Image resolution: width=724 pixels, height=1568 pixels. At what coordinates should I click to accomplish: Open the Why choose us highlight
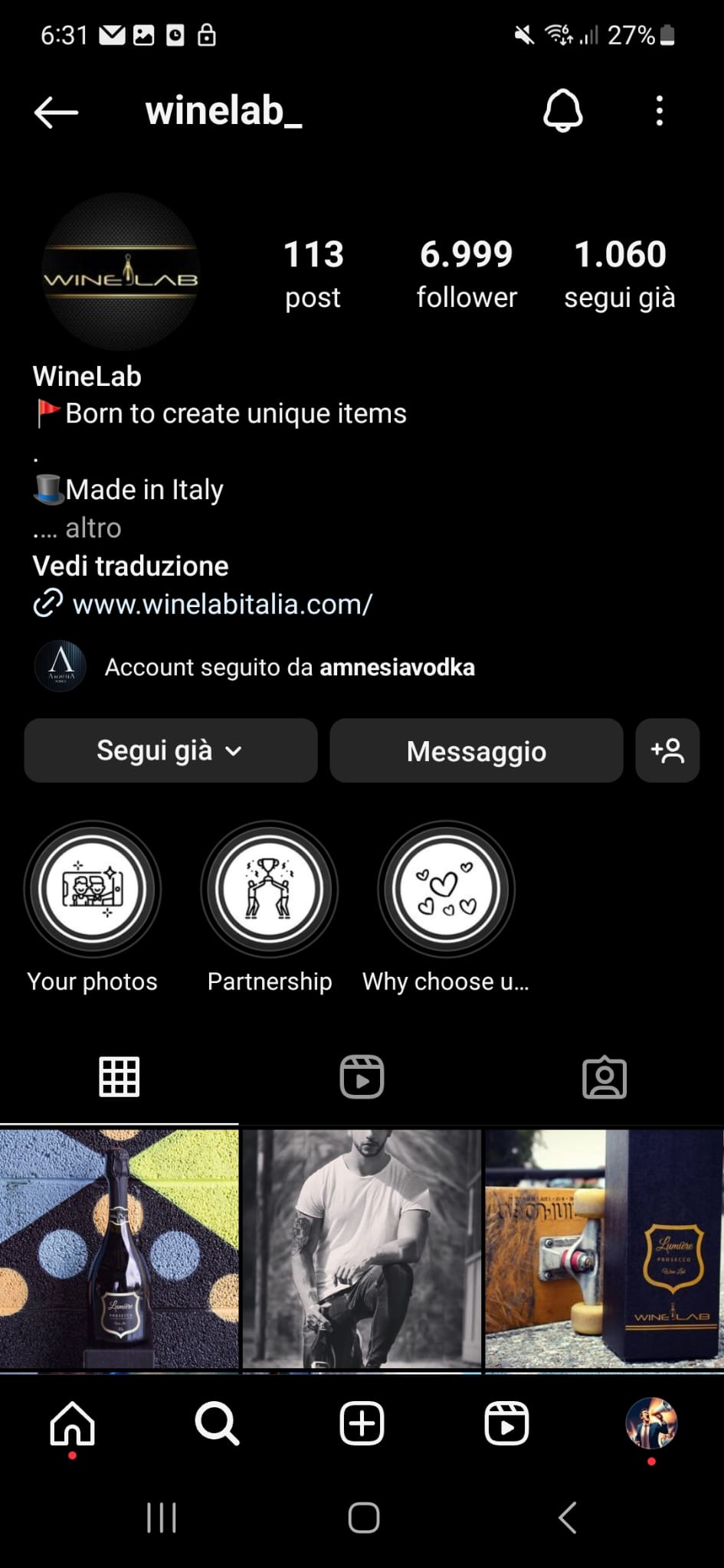pos(446,890)
